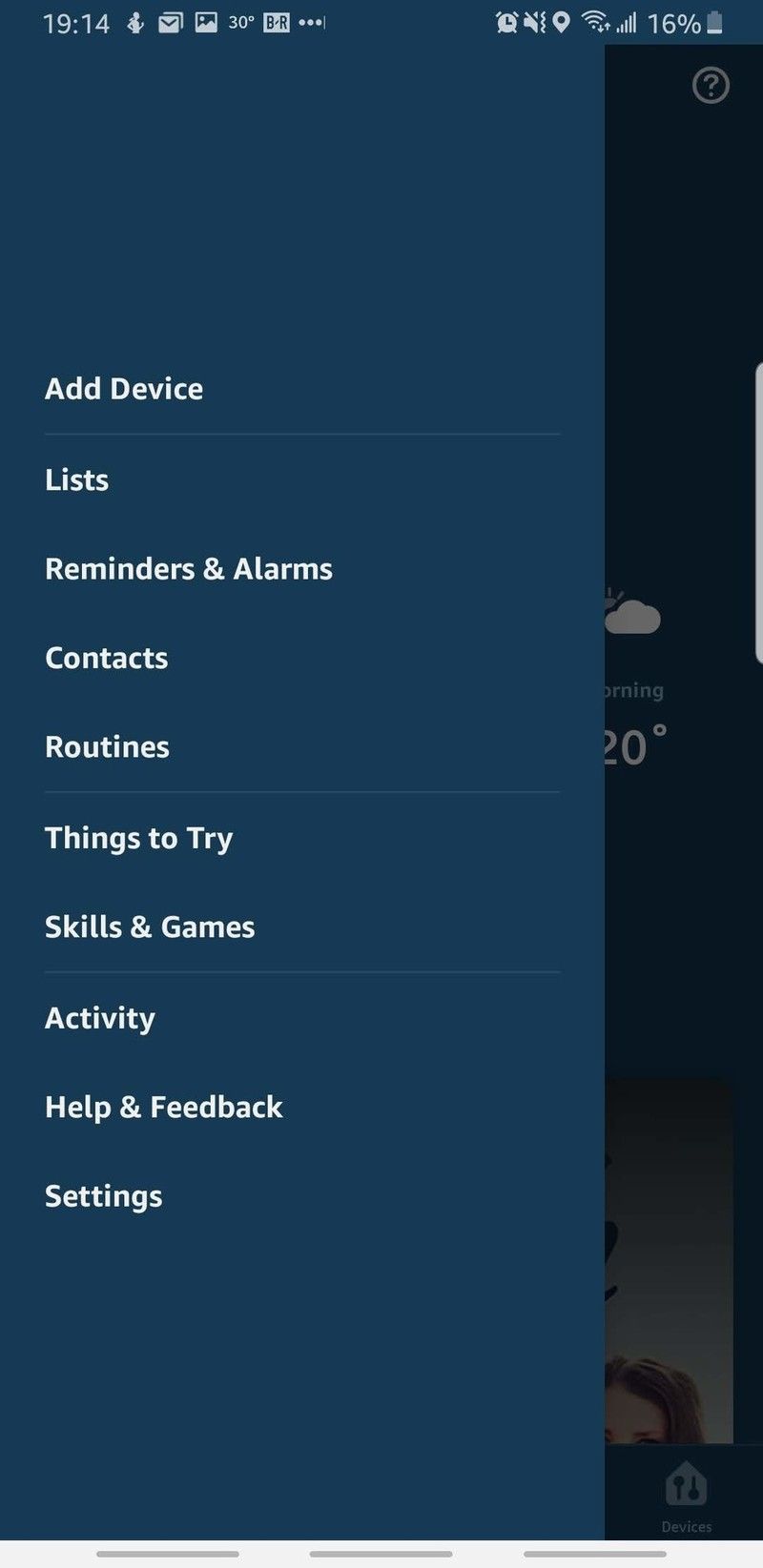Open Things to Try
Screen dimensions: 763x1568
pyautogui.click(x=139, y=838)
